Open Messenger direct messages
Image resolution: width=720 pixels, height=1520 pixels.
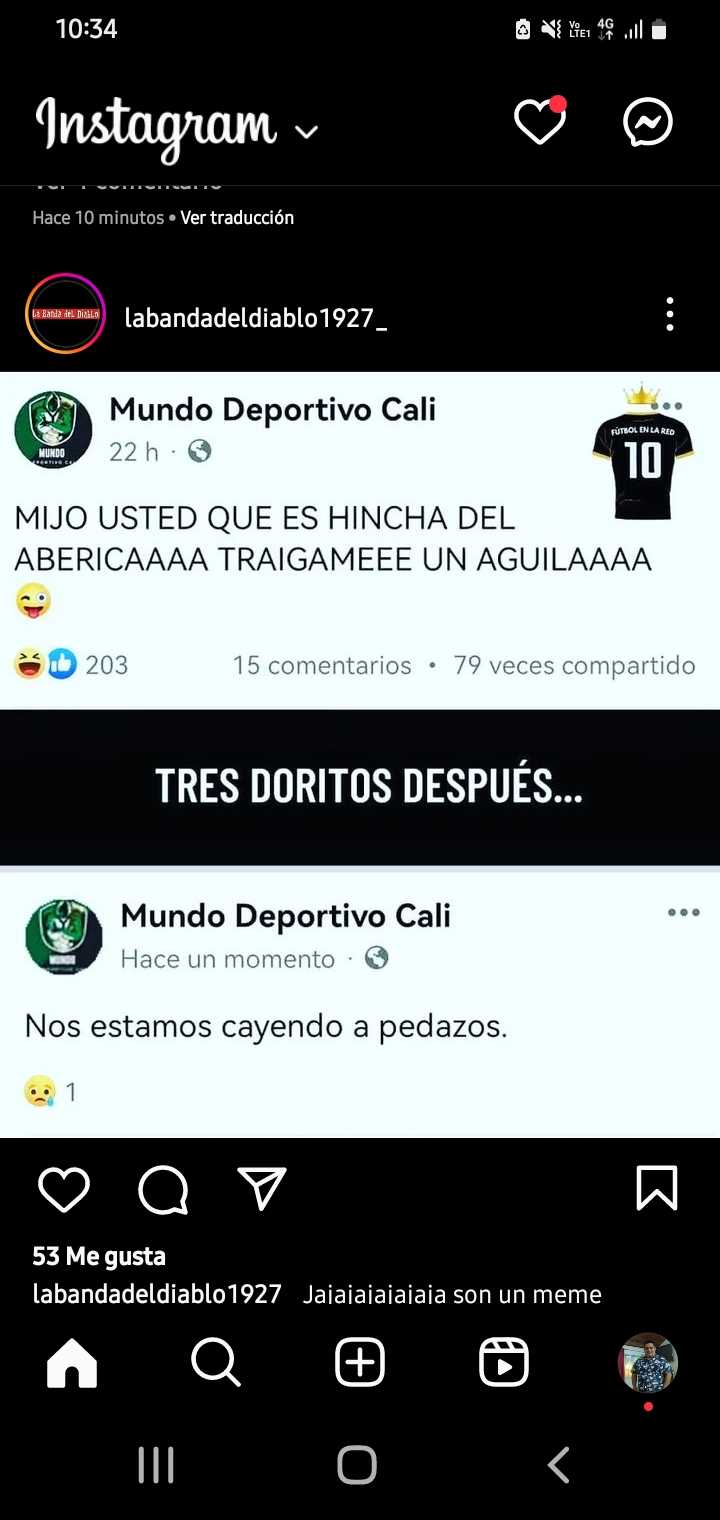[x=647, y=123]
